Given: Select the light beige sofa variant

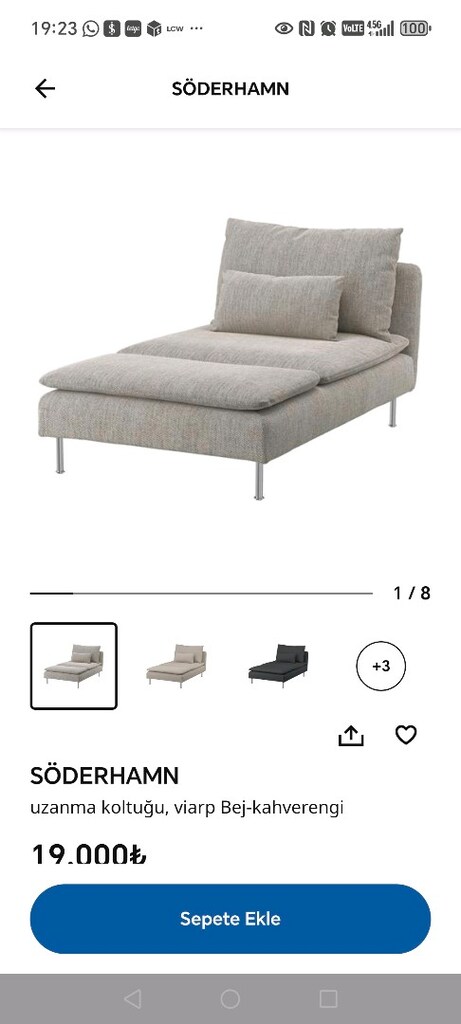Looking at the screenshot, I should point(176,665).
